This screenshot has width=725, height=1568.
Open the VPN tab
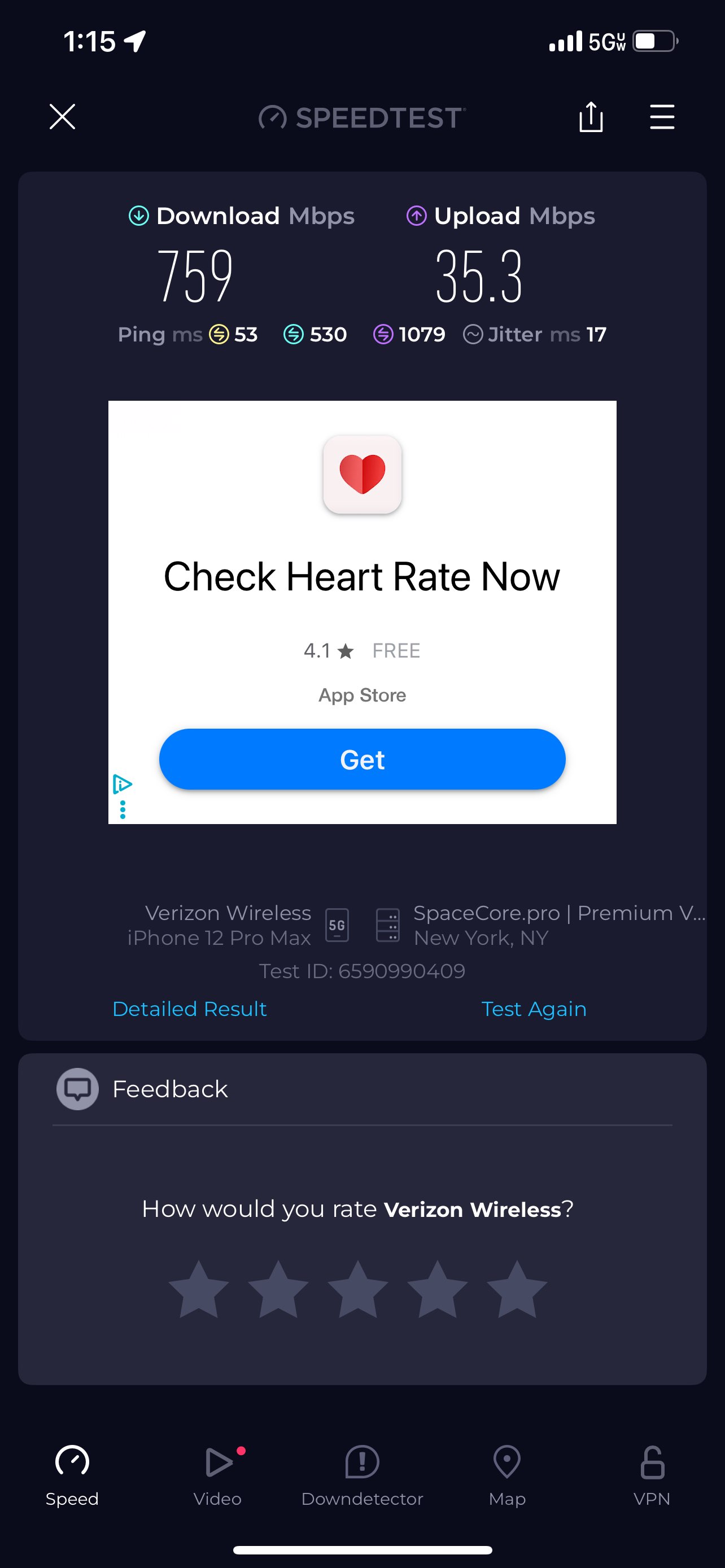click(x=652, y=1475)
